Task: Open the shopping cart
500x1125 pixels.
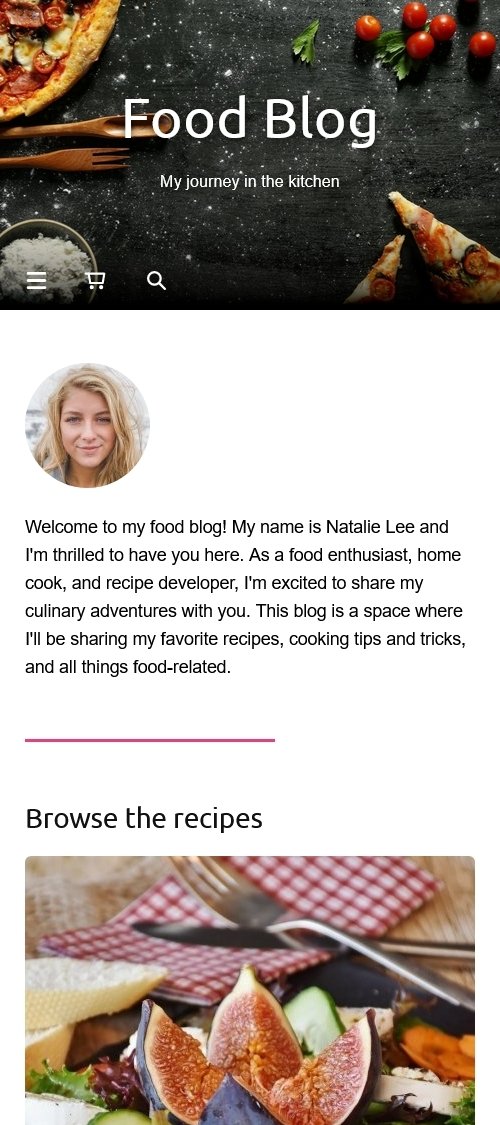Action: [95, 281]
